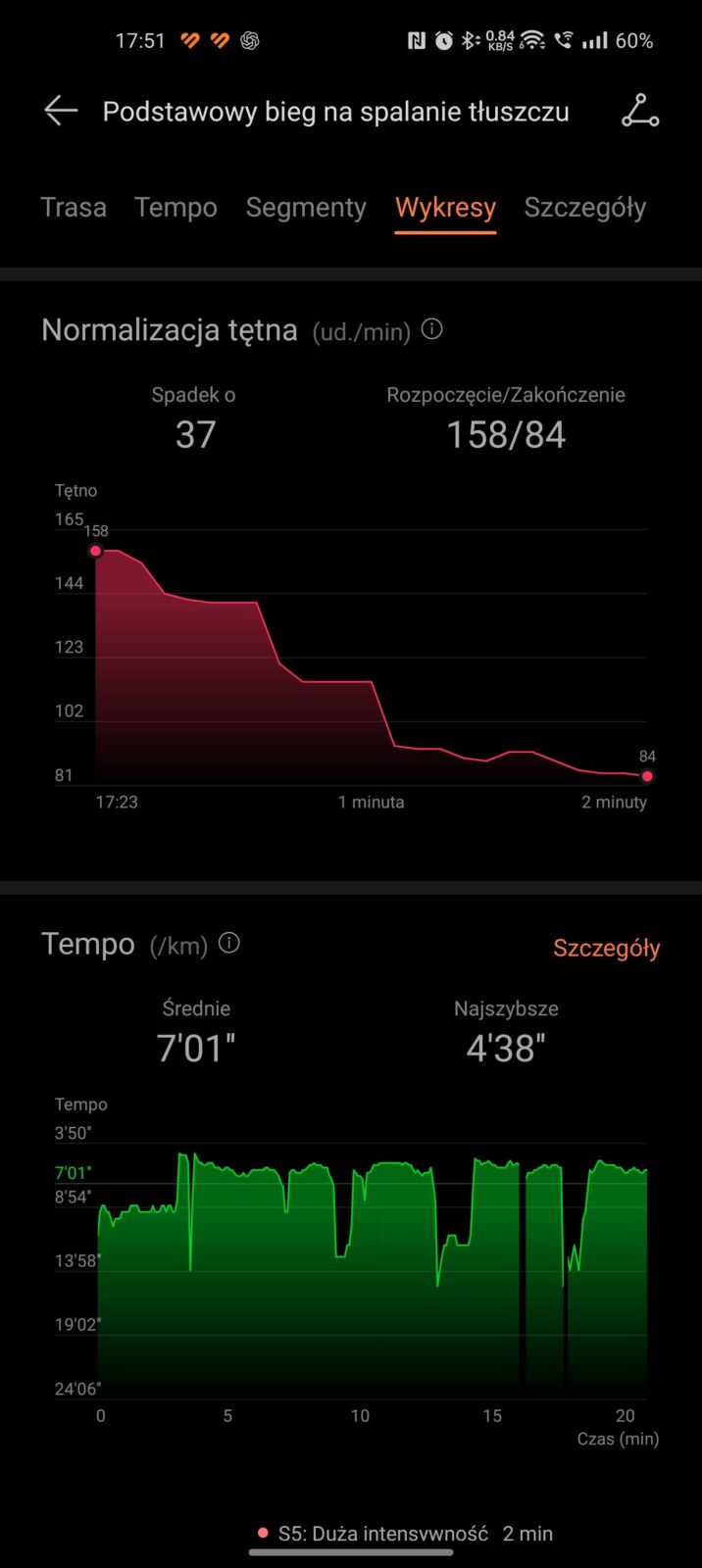Viewport: 702px width, 1568px height.
Task: Open Szczegóły link in Tempo section
Action: pyautogui.click(x=606, y=948)
